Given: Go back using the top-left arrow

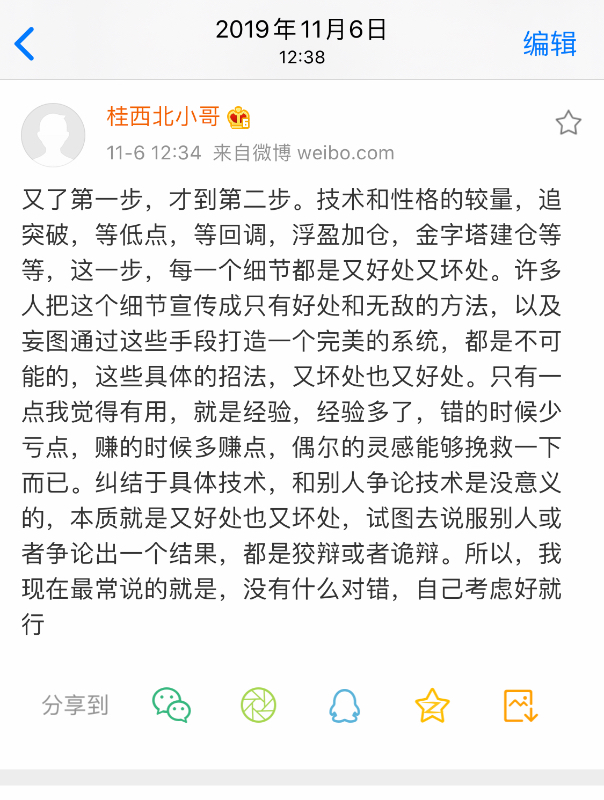Looking at the screenshot, I should [x=25, y=44].
